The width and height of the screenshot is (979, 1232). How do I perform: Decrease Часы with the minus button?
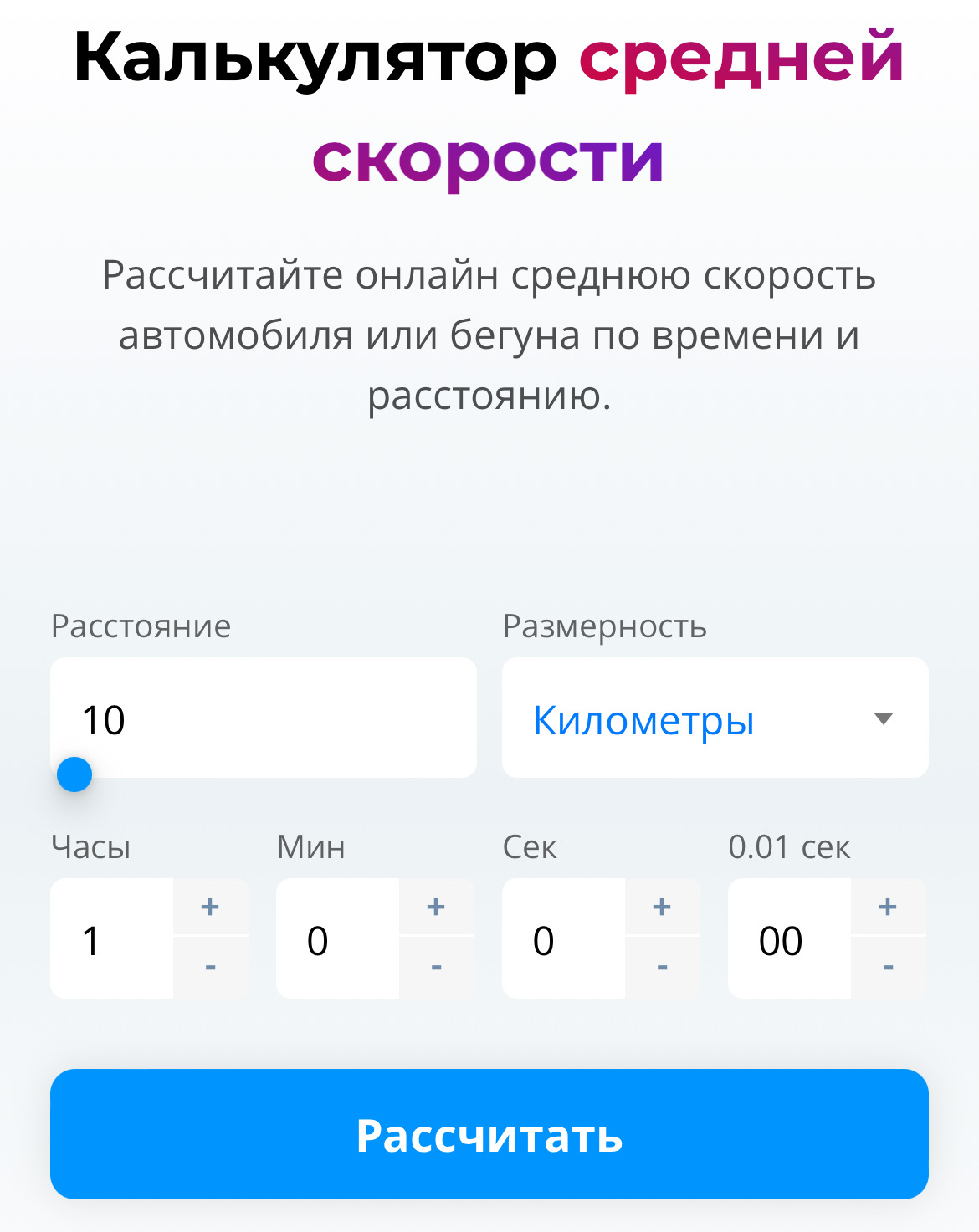tap(210, 968)
